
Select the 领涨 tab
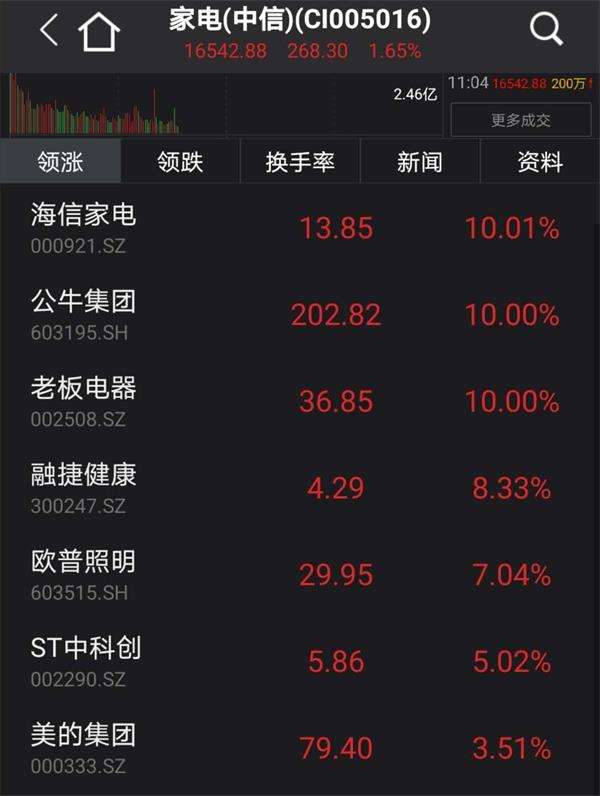pyautogui.click(x=60, y=162)
